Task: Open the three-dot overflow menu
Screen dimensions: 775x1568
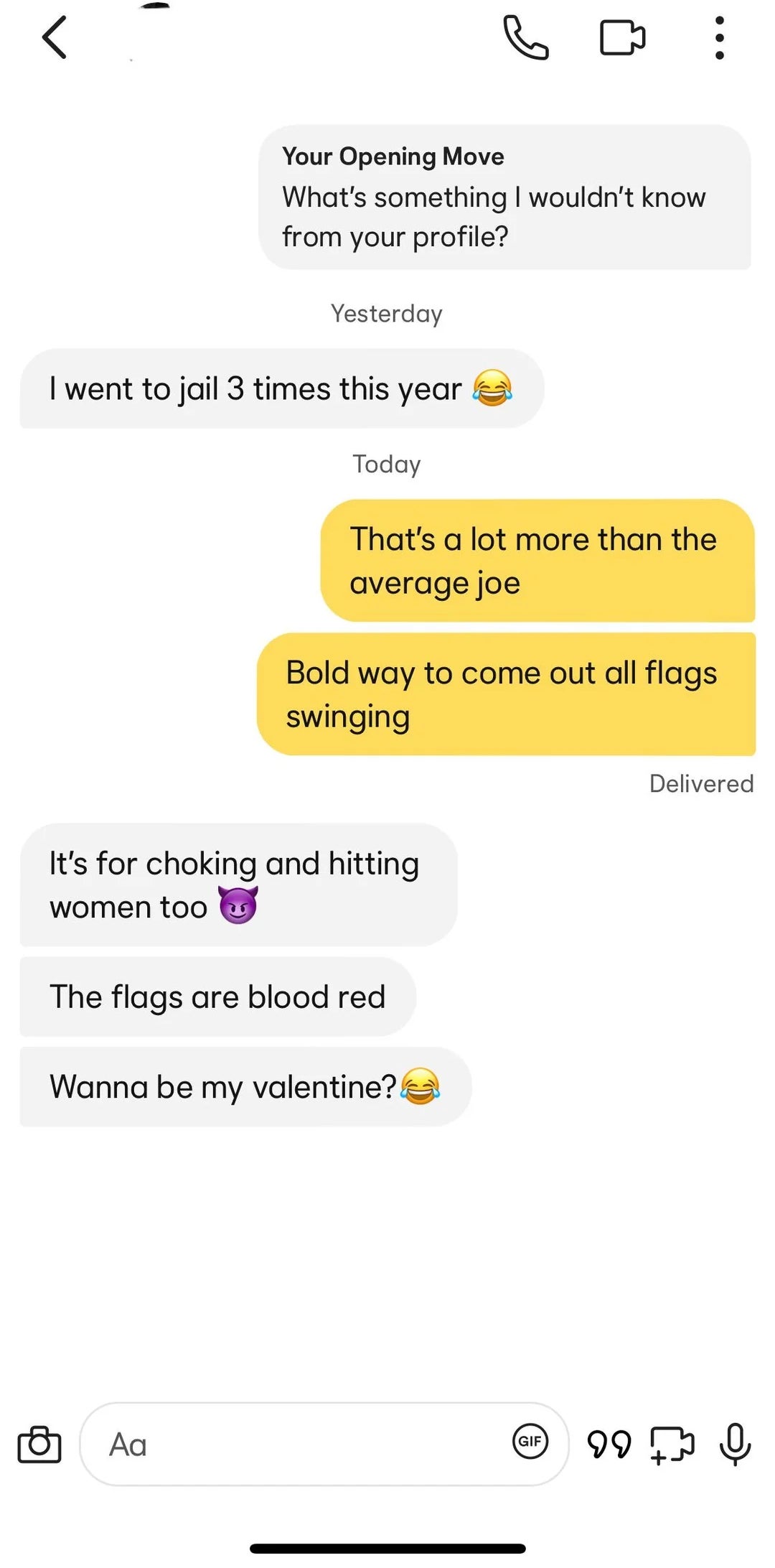Action: (719, 37)
